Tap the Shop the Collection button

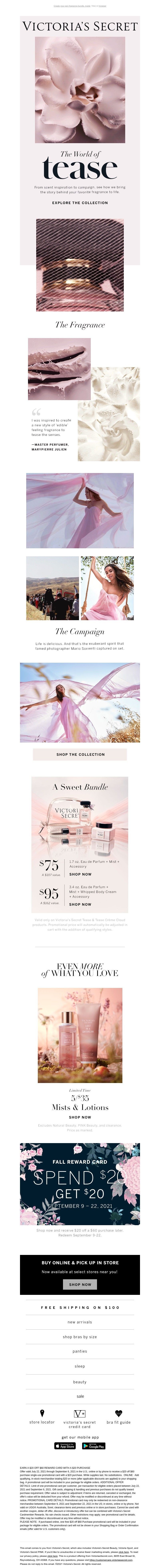pyautogui.click(x=80, y=754)
